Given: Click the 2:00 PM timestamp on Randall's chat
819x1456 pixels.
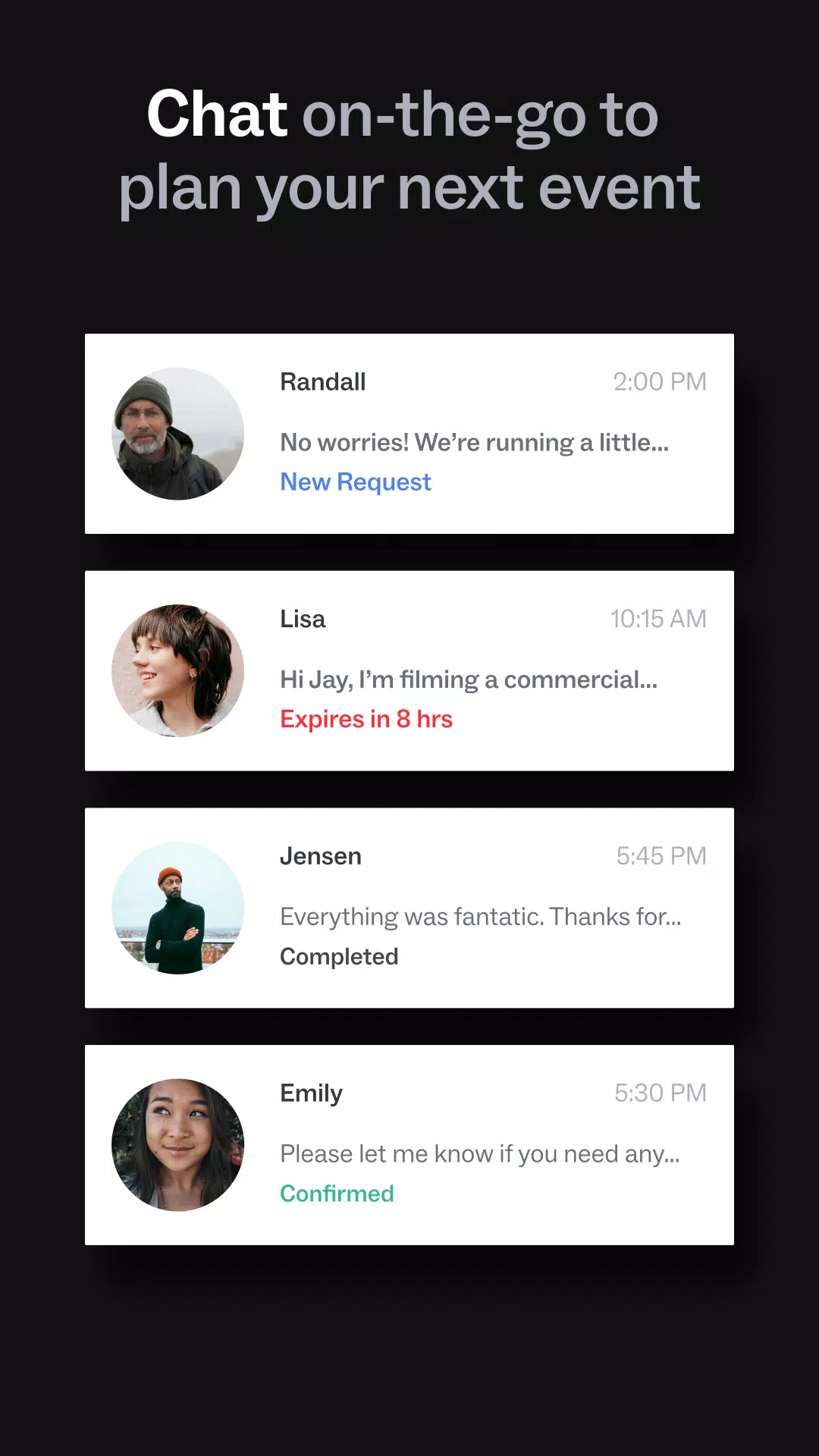Looking at the screenshot, I should coord(660,381).
